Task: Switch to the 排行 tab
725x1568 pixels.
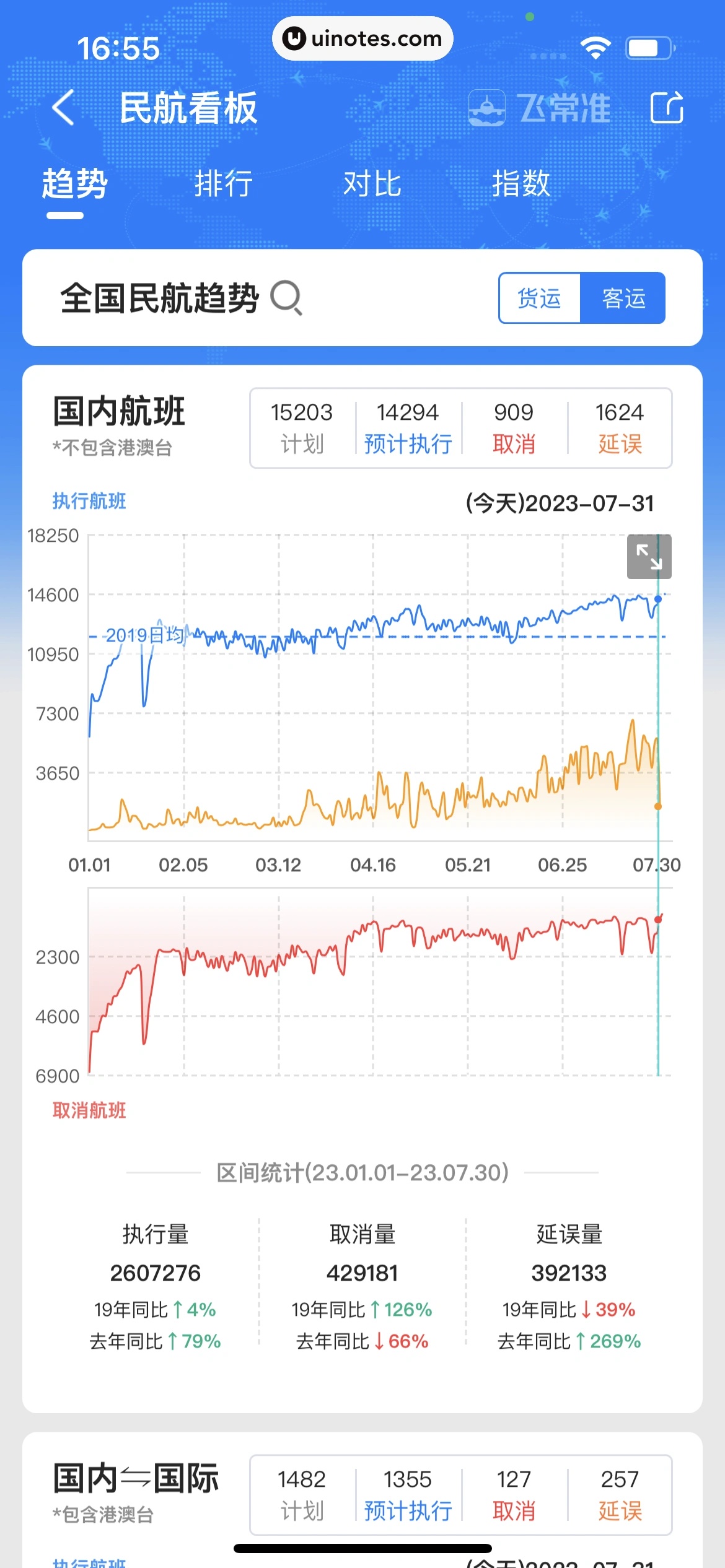Action: tap(224, 184)
